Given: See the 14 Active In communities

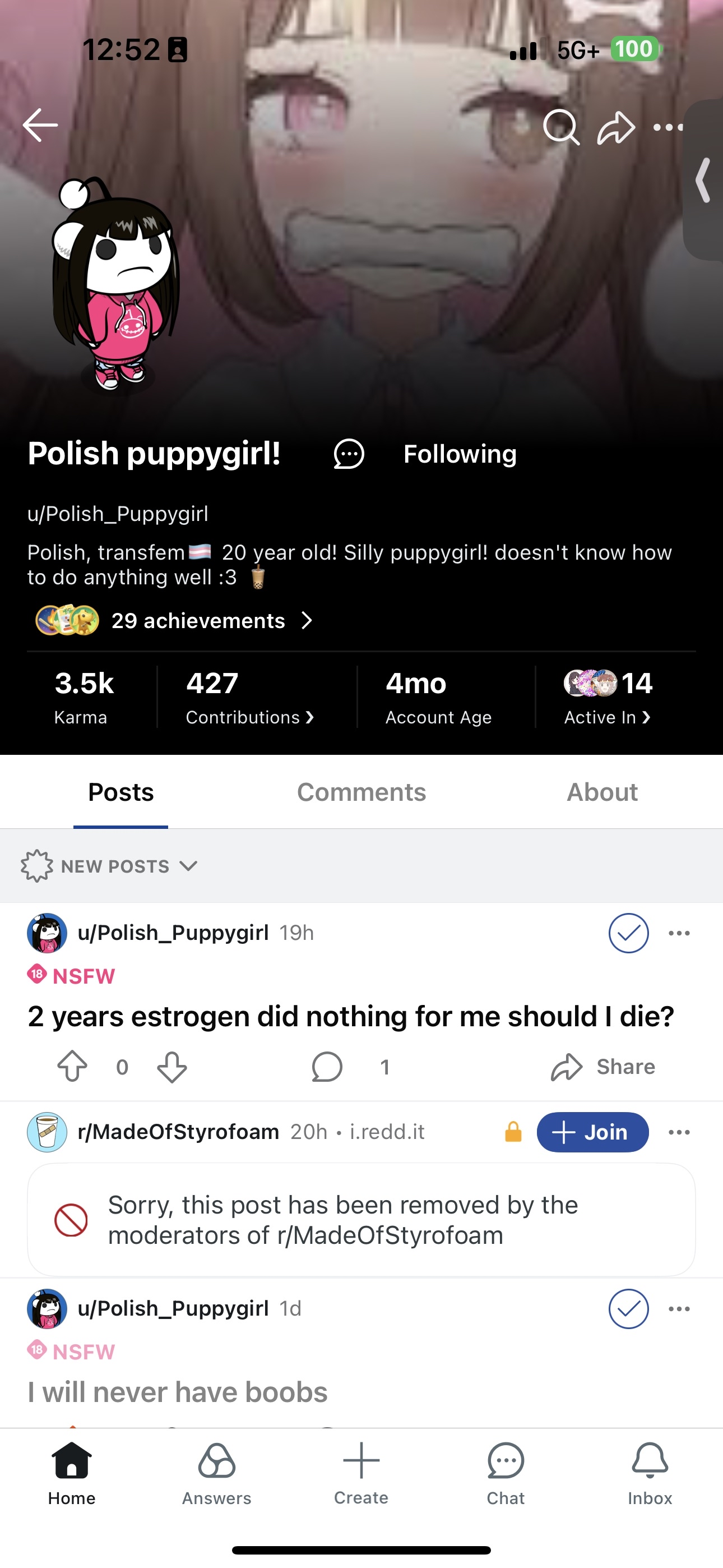Looking at the screenshot, I should pos(608,697).
